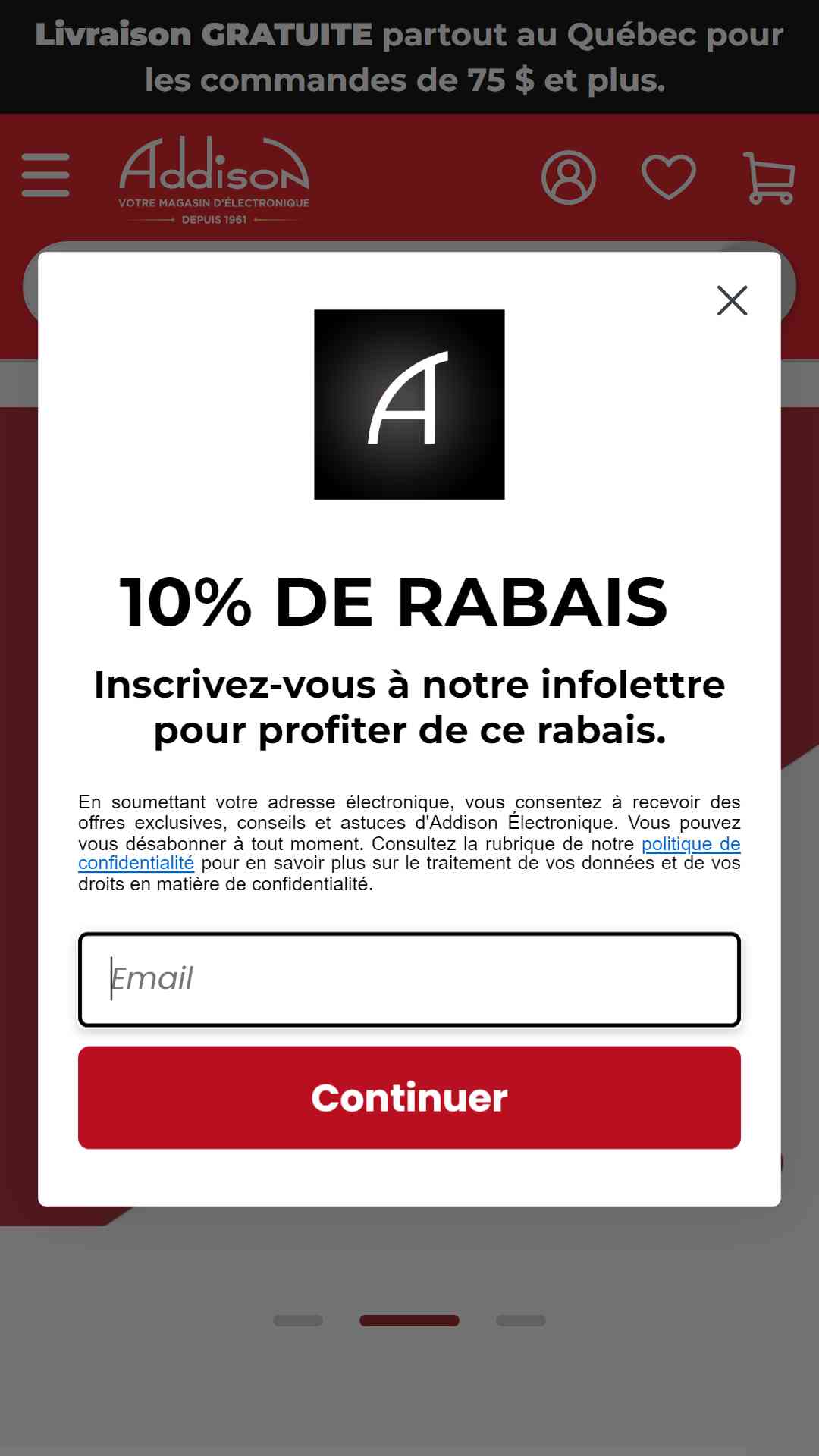819x1456 pixels.
Task: Tap the Continuer button
Action: [x=409, y=1097]
